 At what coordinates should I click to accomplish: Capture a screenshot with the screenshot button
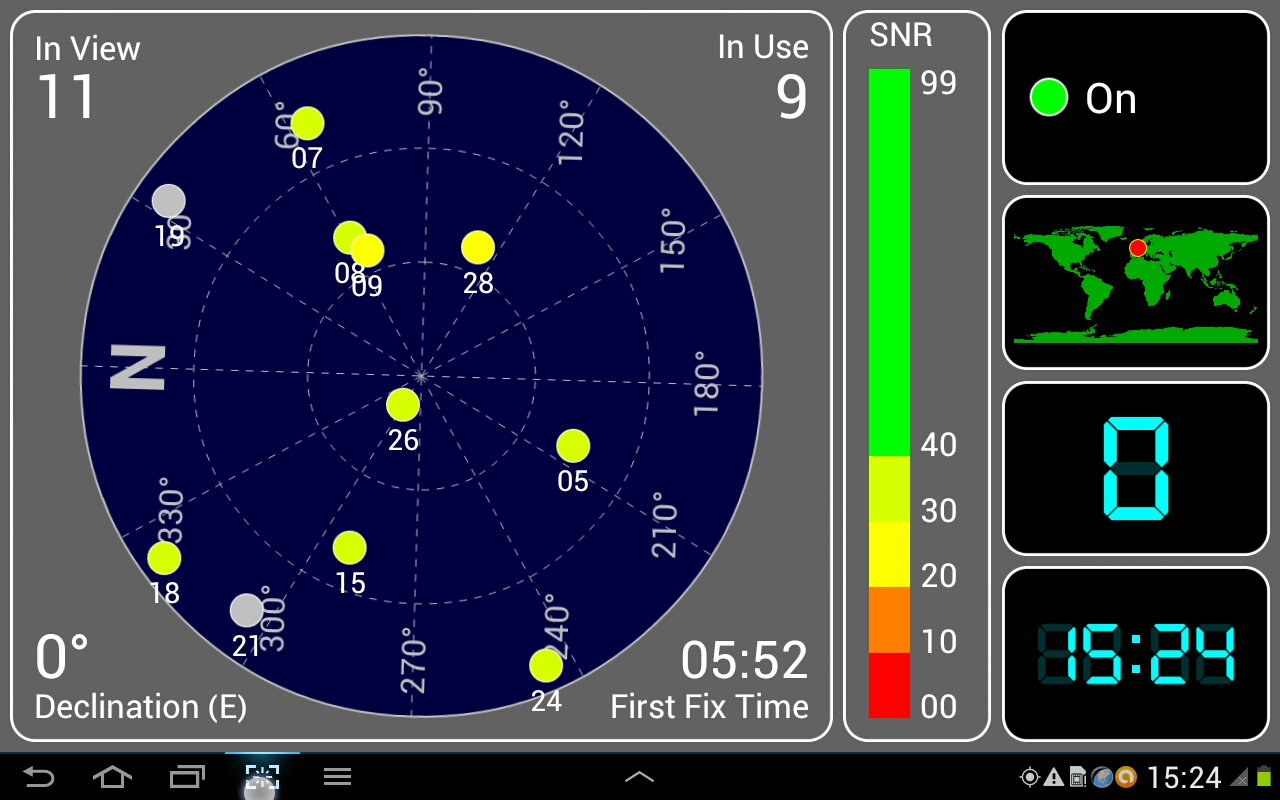(262, 777)
